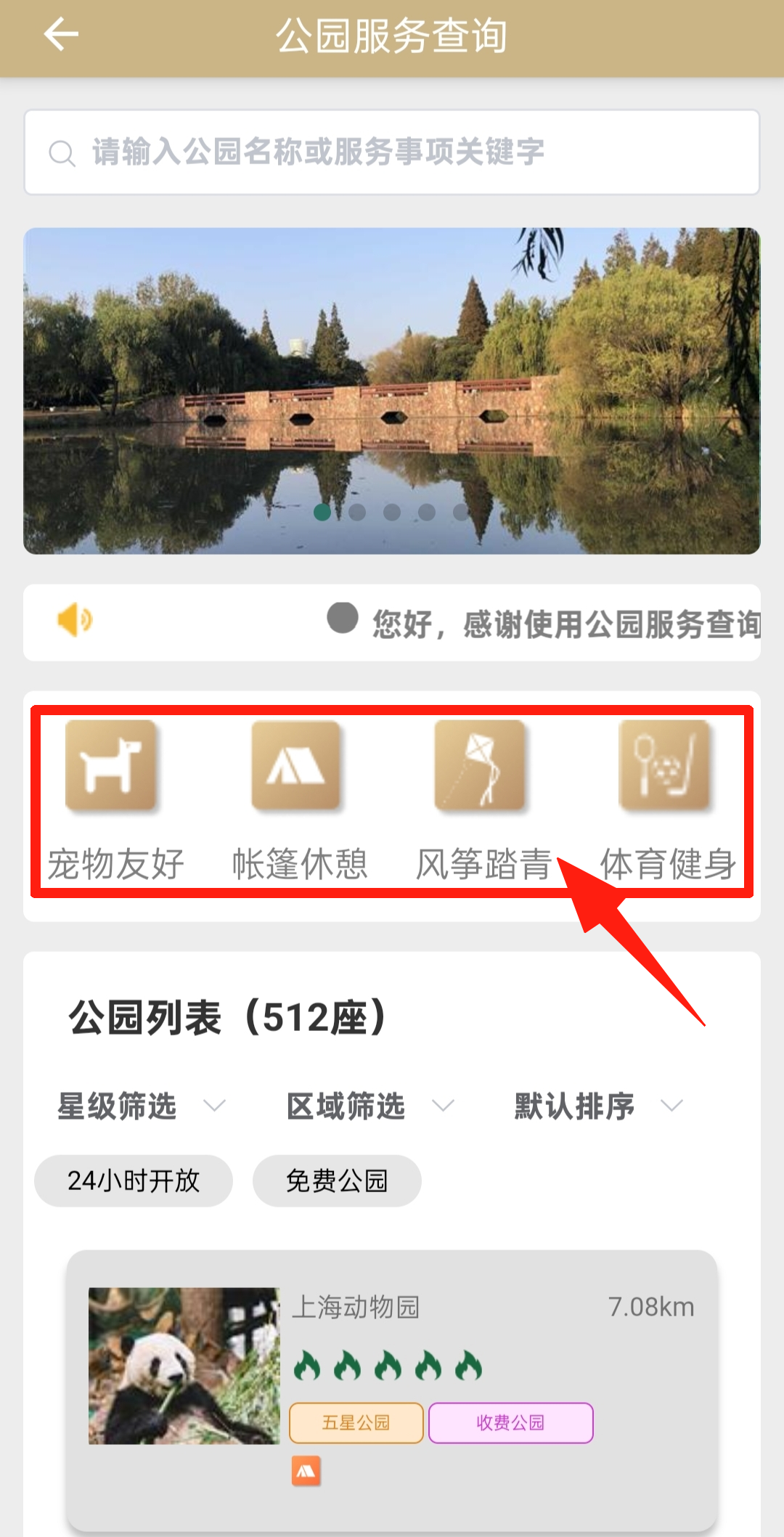Apply the 免费公园 filter chip

point(337,1181)
